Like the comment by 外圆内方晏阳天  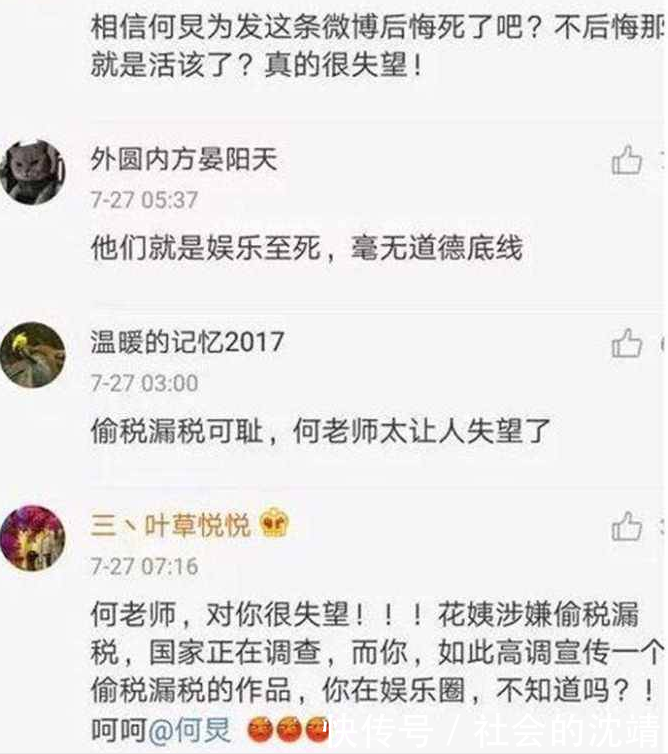click(x=627, y=160)
